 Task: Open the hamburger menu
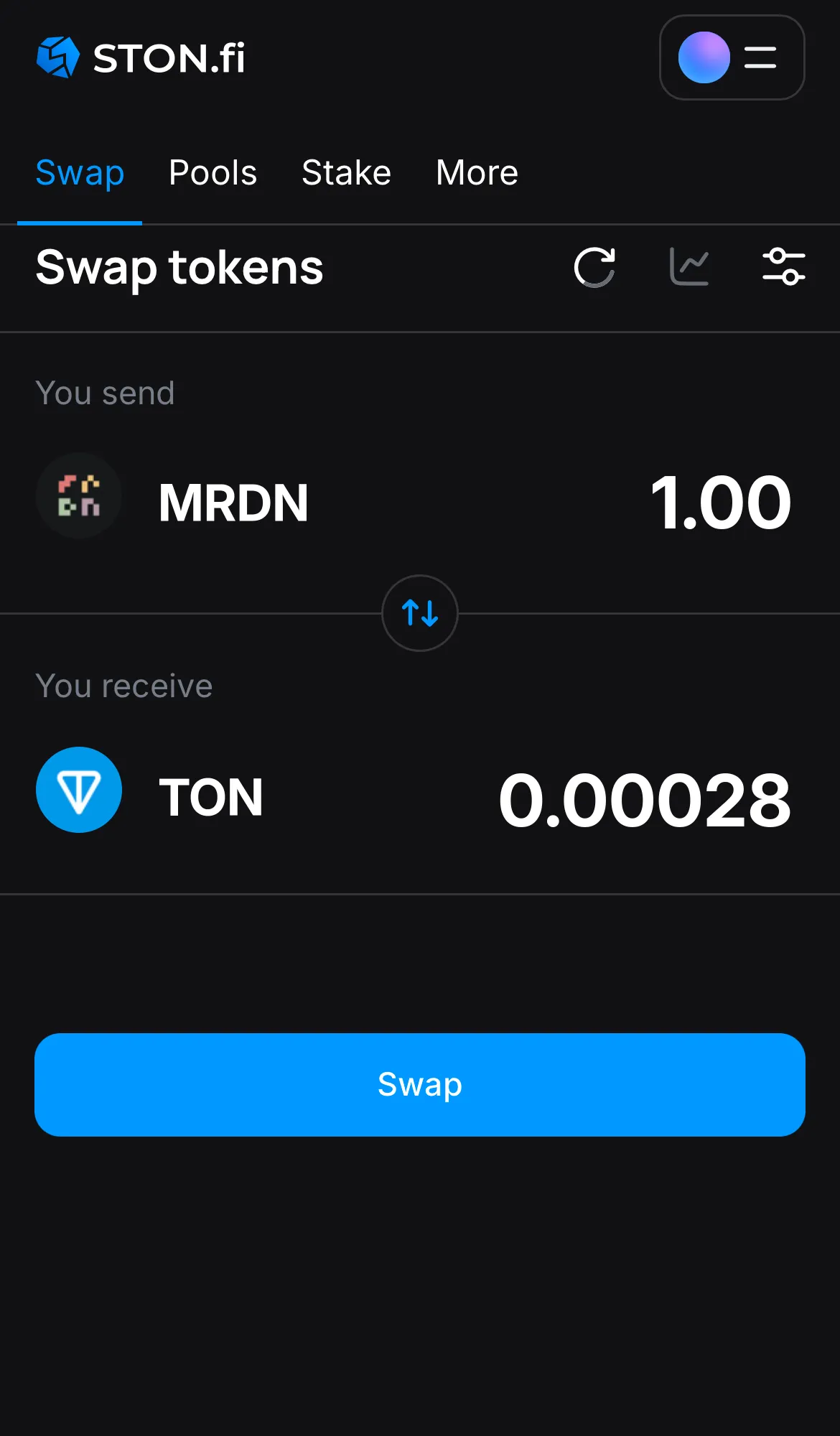759,57
